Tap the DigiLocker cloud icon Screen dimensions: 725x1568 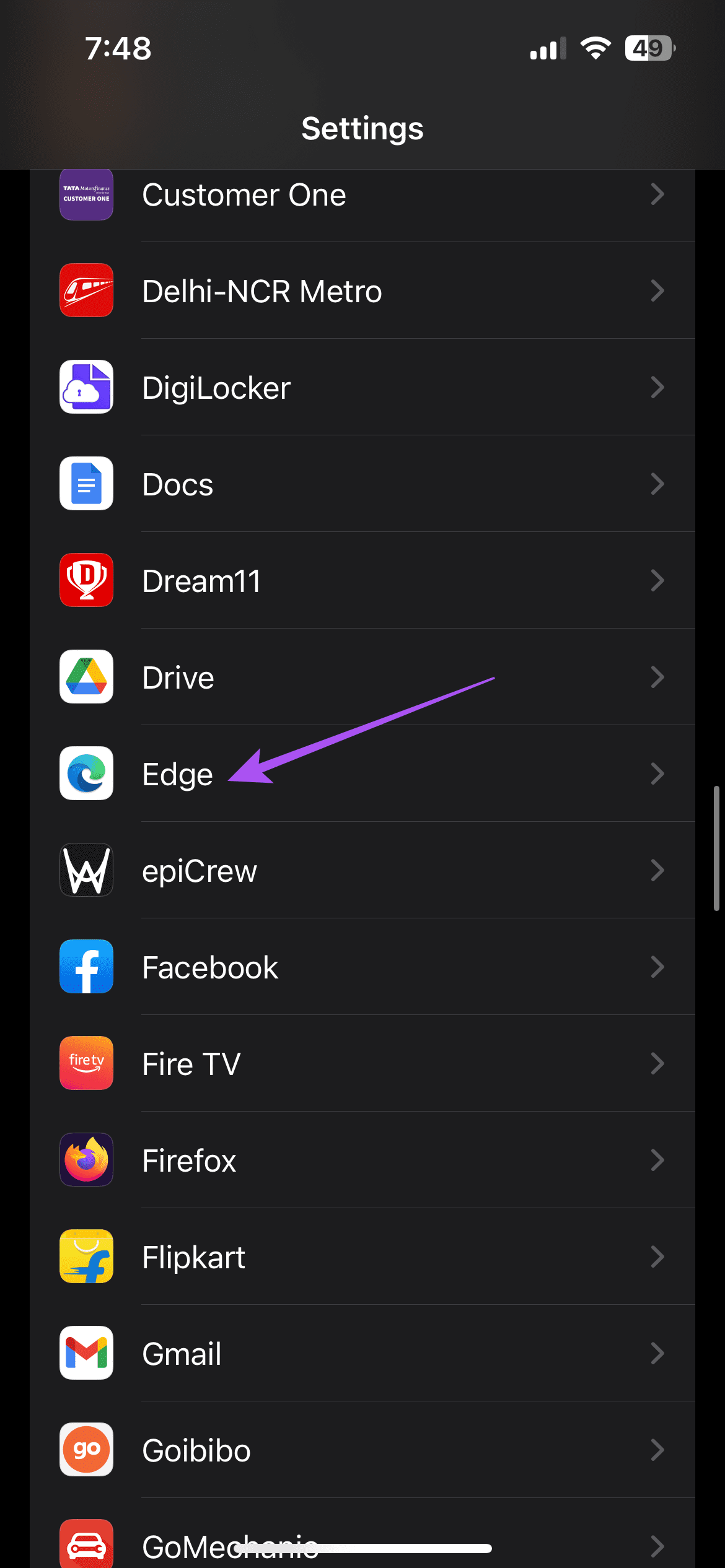tap(86, 386)
